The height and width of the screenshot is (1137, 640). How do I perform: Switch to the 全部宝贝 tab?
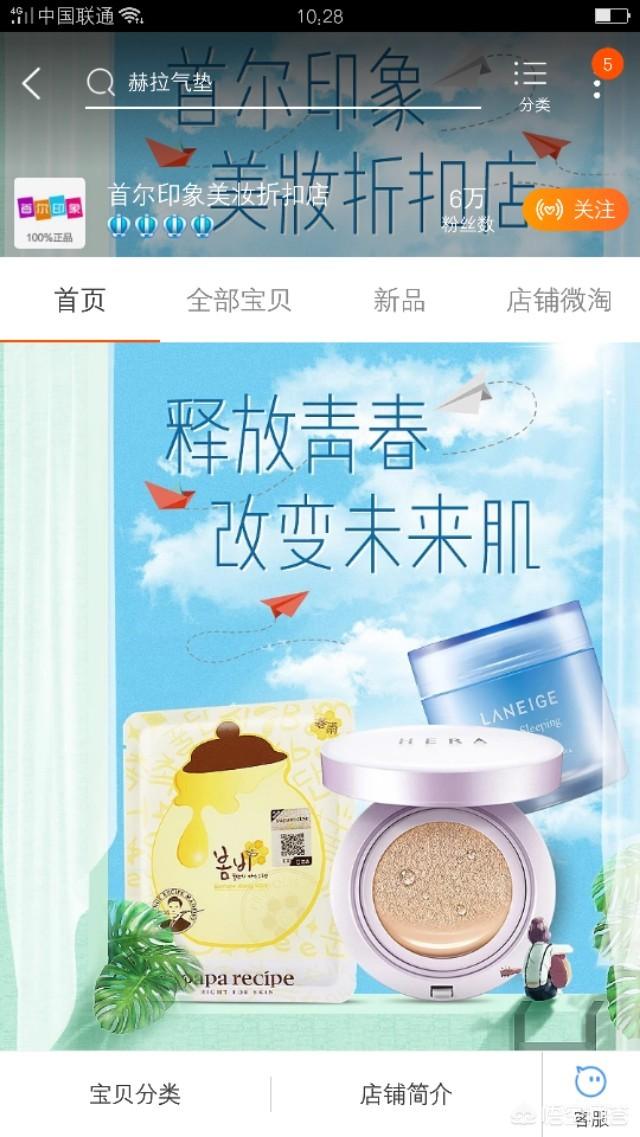click(239, 300)
